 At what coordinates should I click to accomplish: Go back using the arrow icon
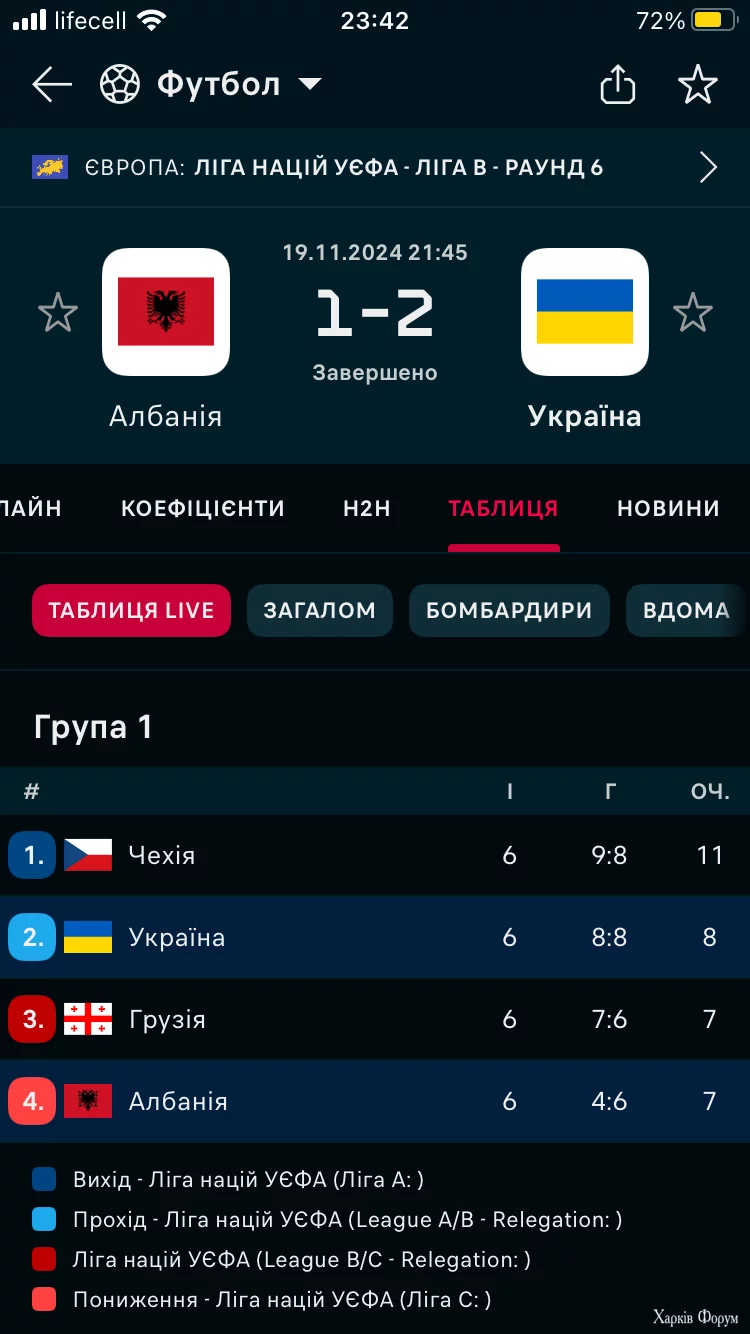pyautogui.click(x=52, y=85)
